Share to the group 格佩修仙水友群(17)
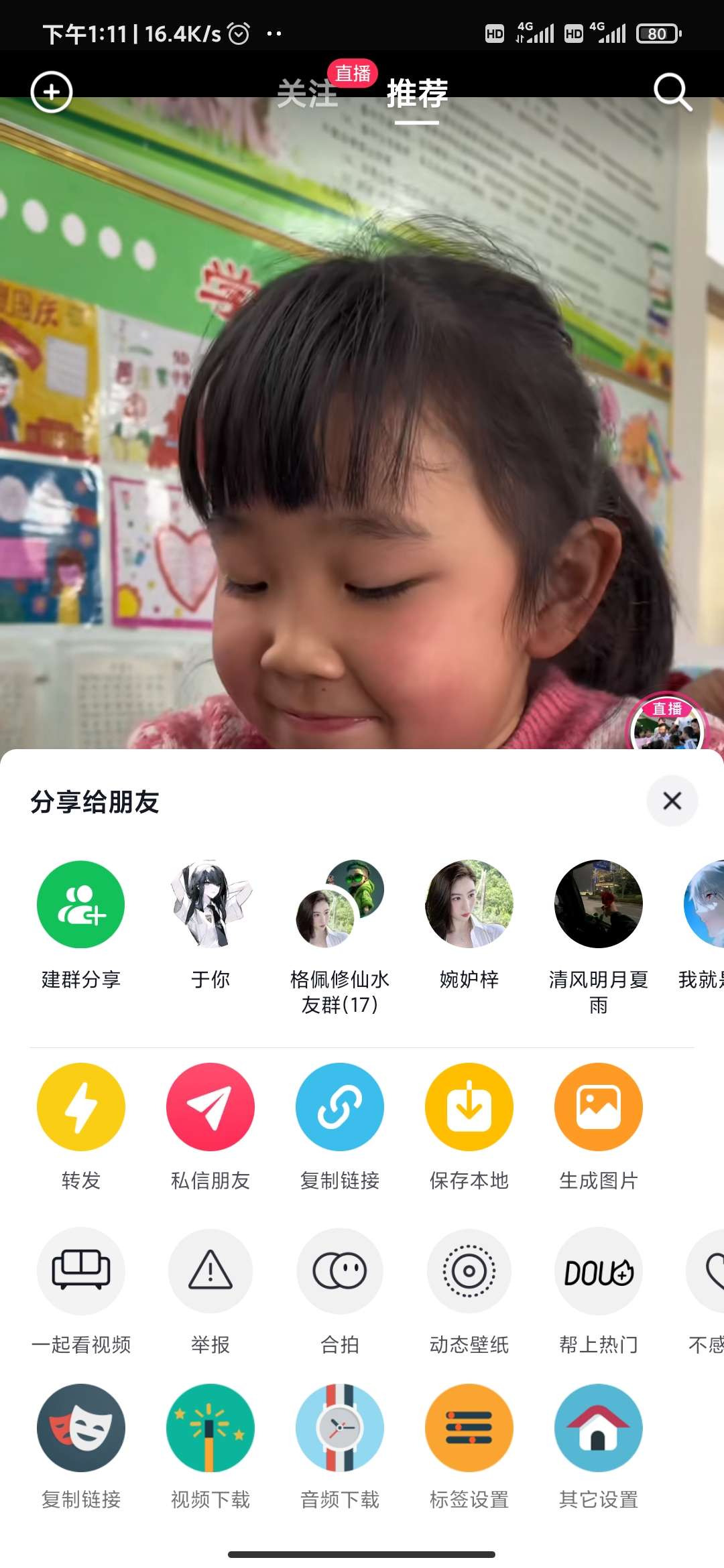This screenshot has width=724, height=1568. click(340, 905)
